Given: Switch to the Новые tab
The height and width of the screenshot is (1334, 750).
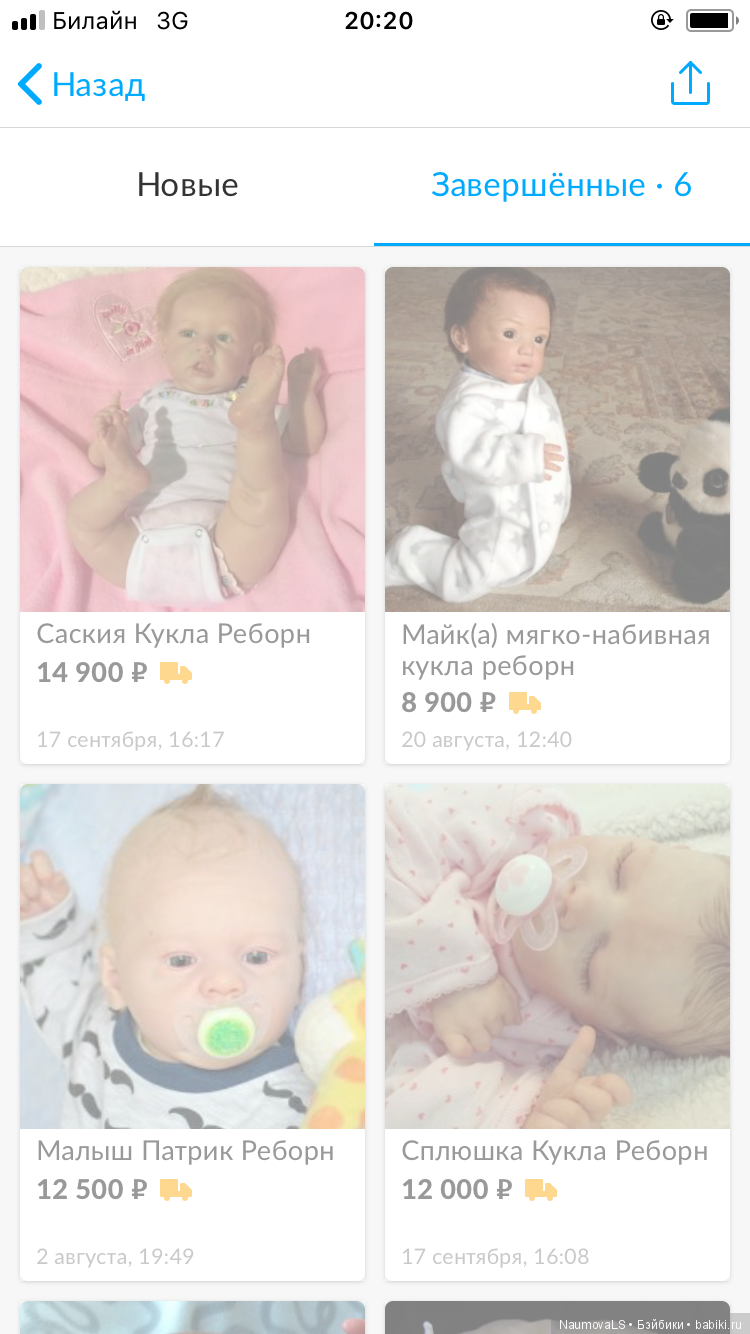Looking at the screenshot, I should pos(188,186).
